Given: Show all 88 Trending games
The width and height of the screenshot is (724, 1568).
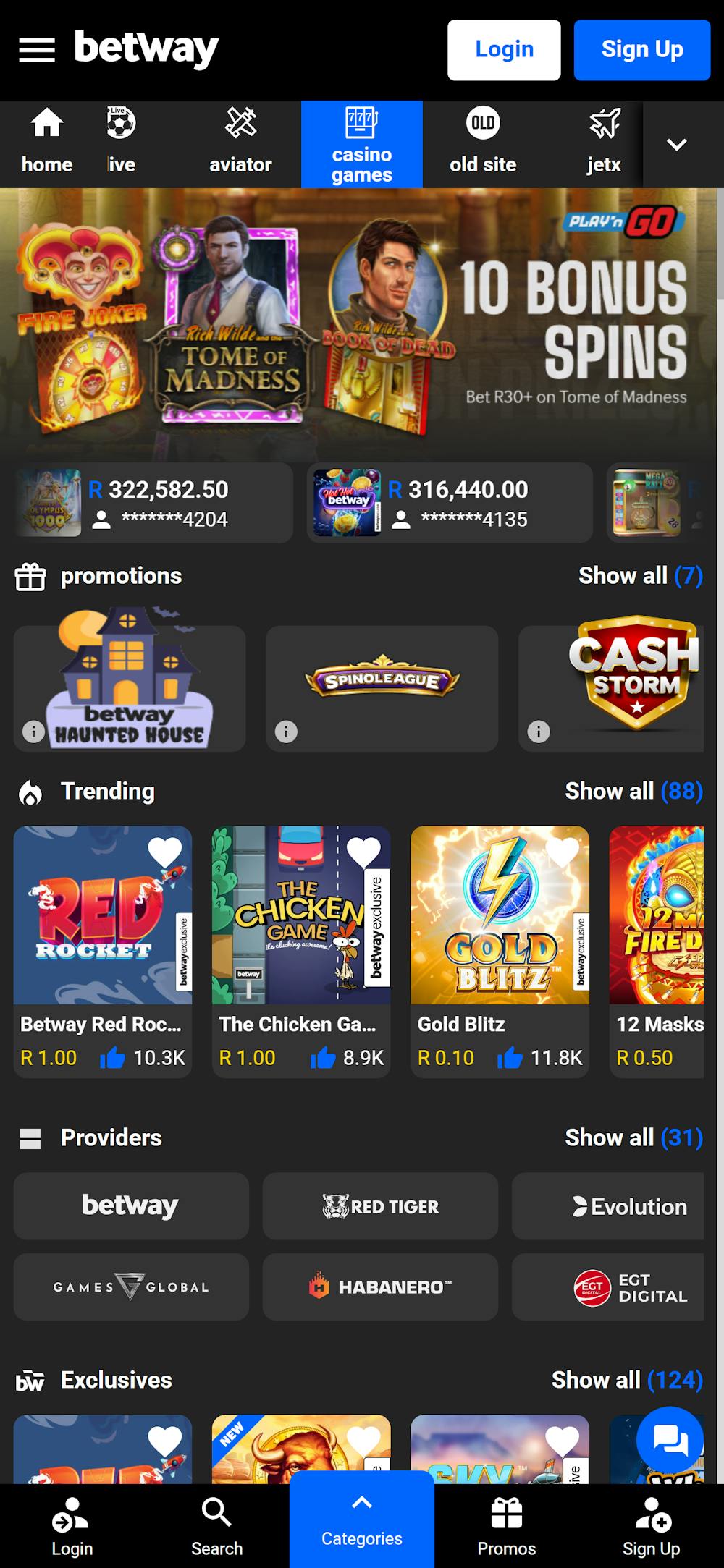Looking at the screenshot, I should (x=633, y=791).
